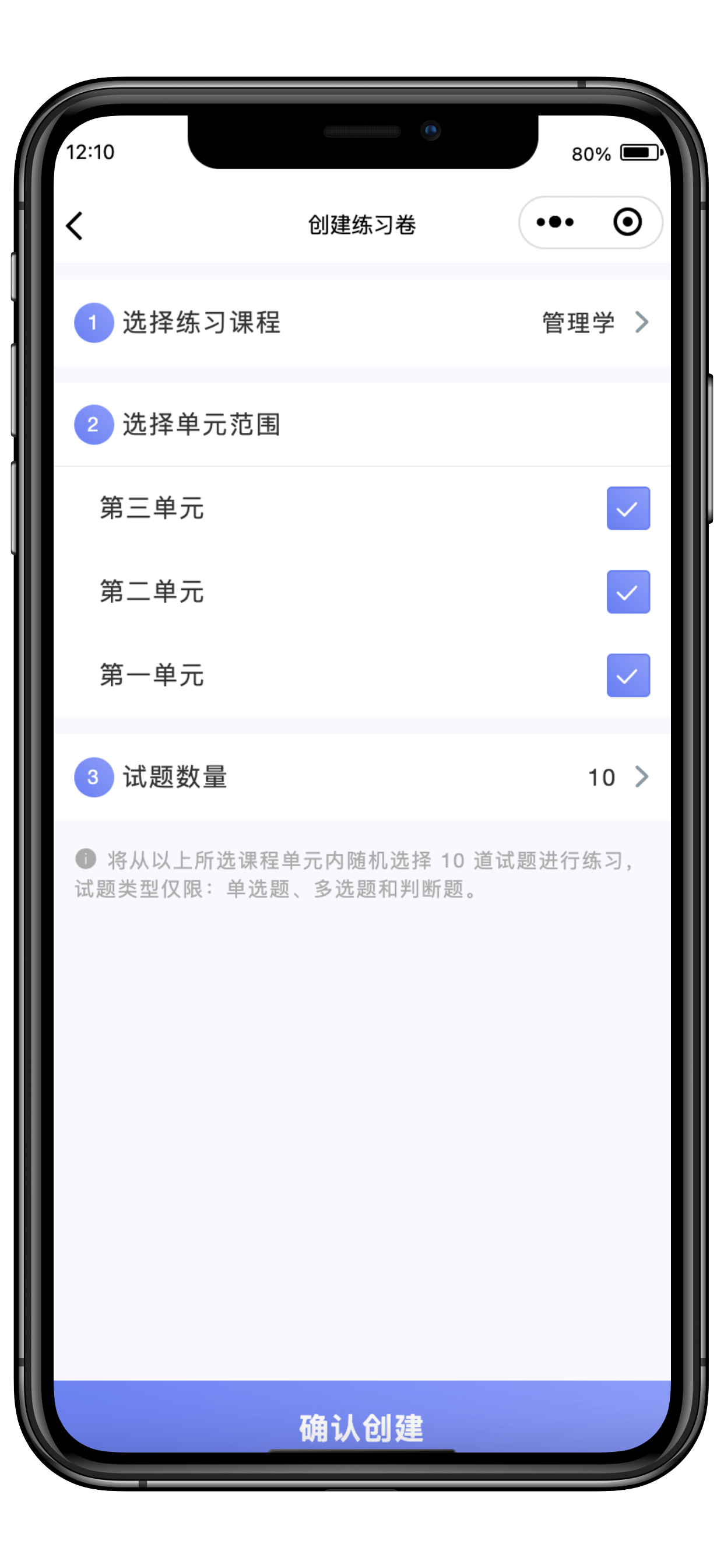Tap 确认创建 to create practice paper

361,1426
